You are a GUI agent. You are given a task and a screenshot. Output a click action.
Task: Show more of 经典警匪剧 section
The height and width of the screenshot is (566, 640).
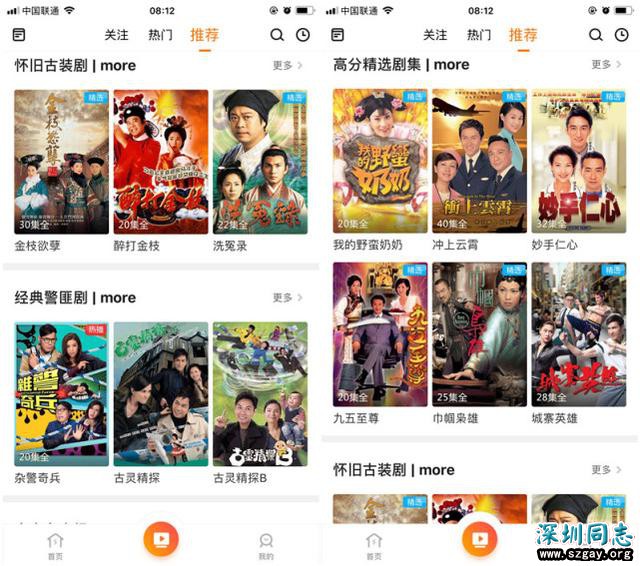(x=287, y=298)
